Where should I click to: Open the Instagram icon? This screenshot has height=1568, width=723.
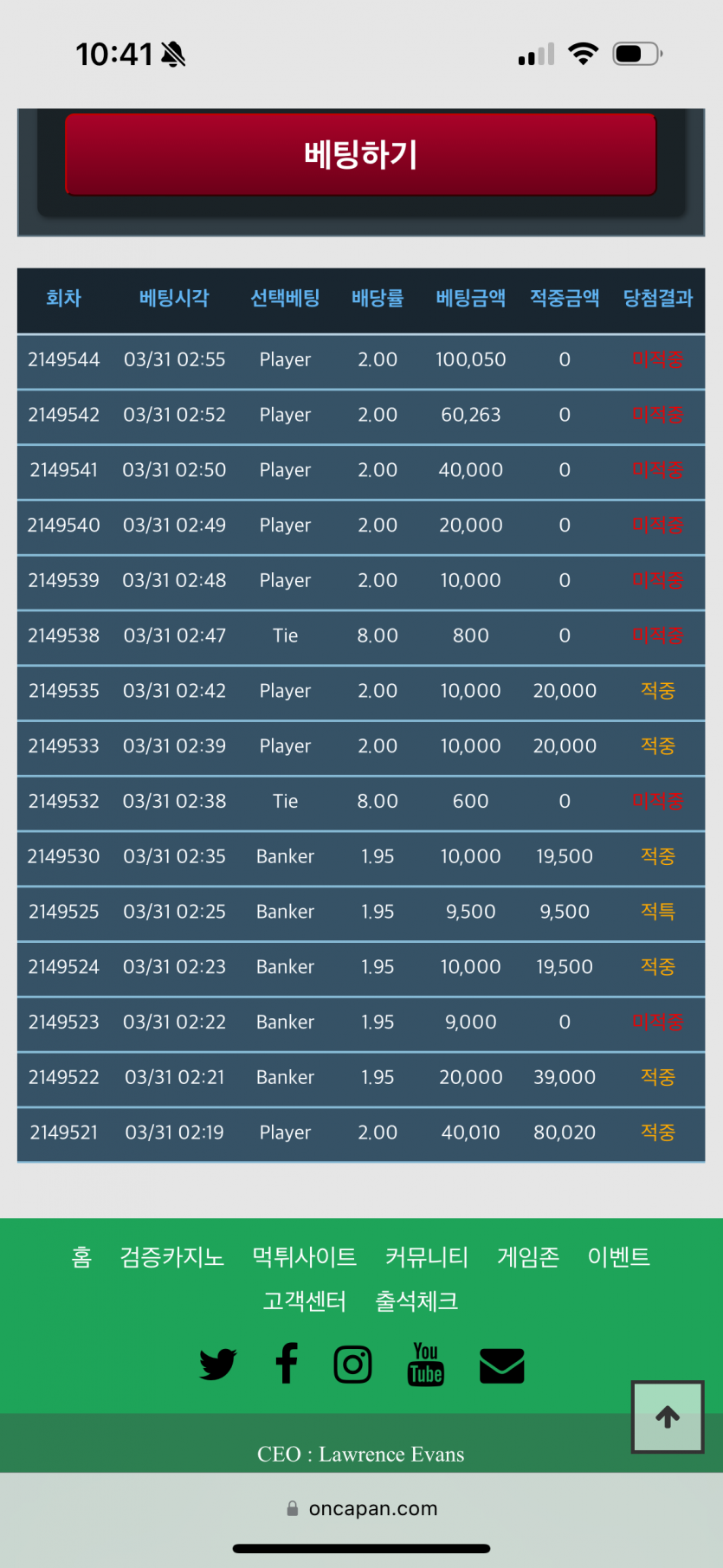point(353,1365)
